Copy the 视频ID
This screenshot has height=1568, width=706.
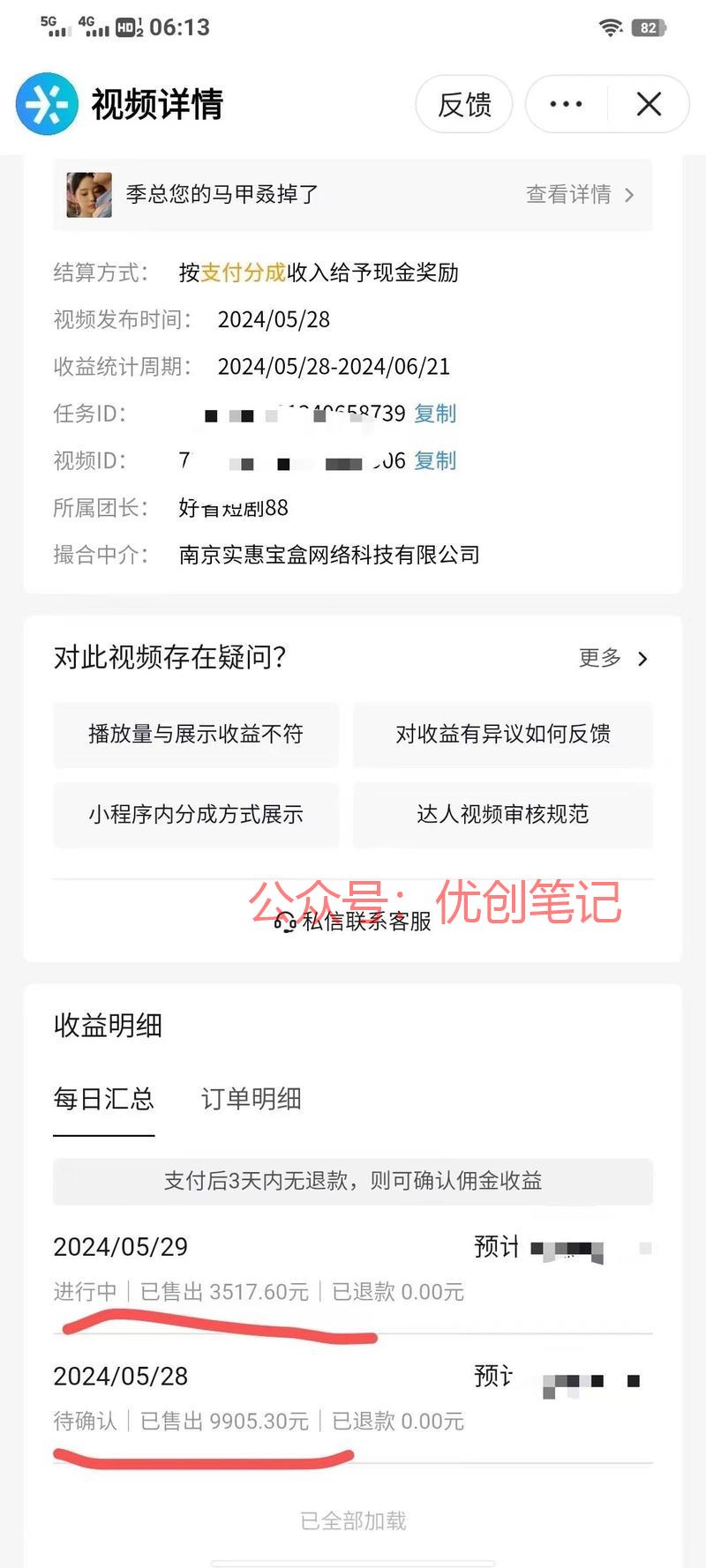pos(435,460)
